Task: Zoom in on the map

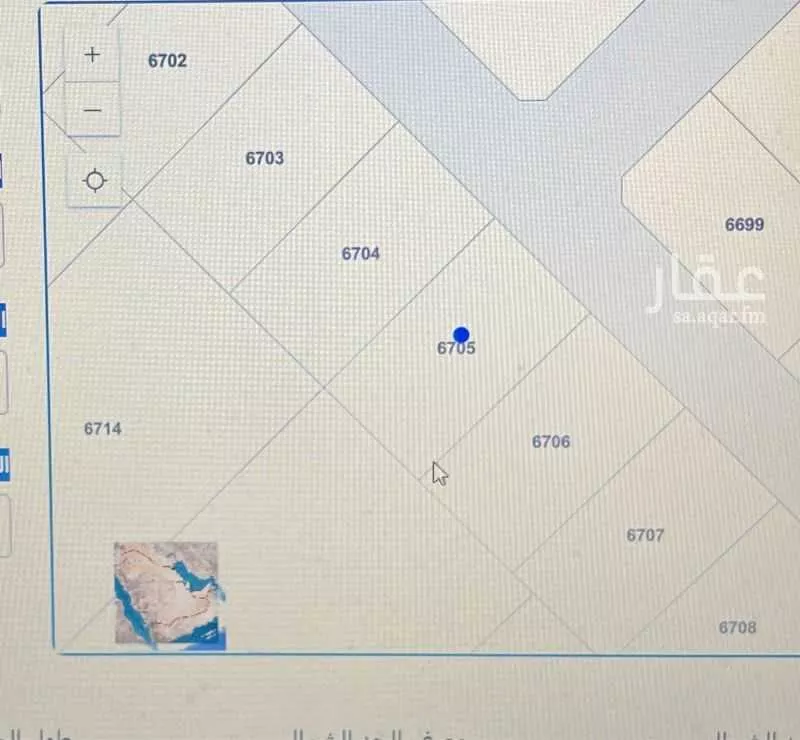Action: (92, 55)
